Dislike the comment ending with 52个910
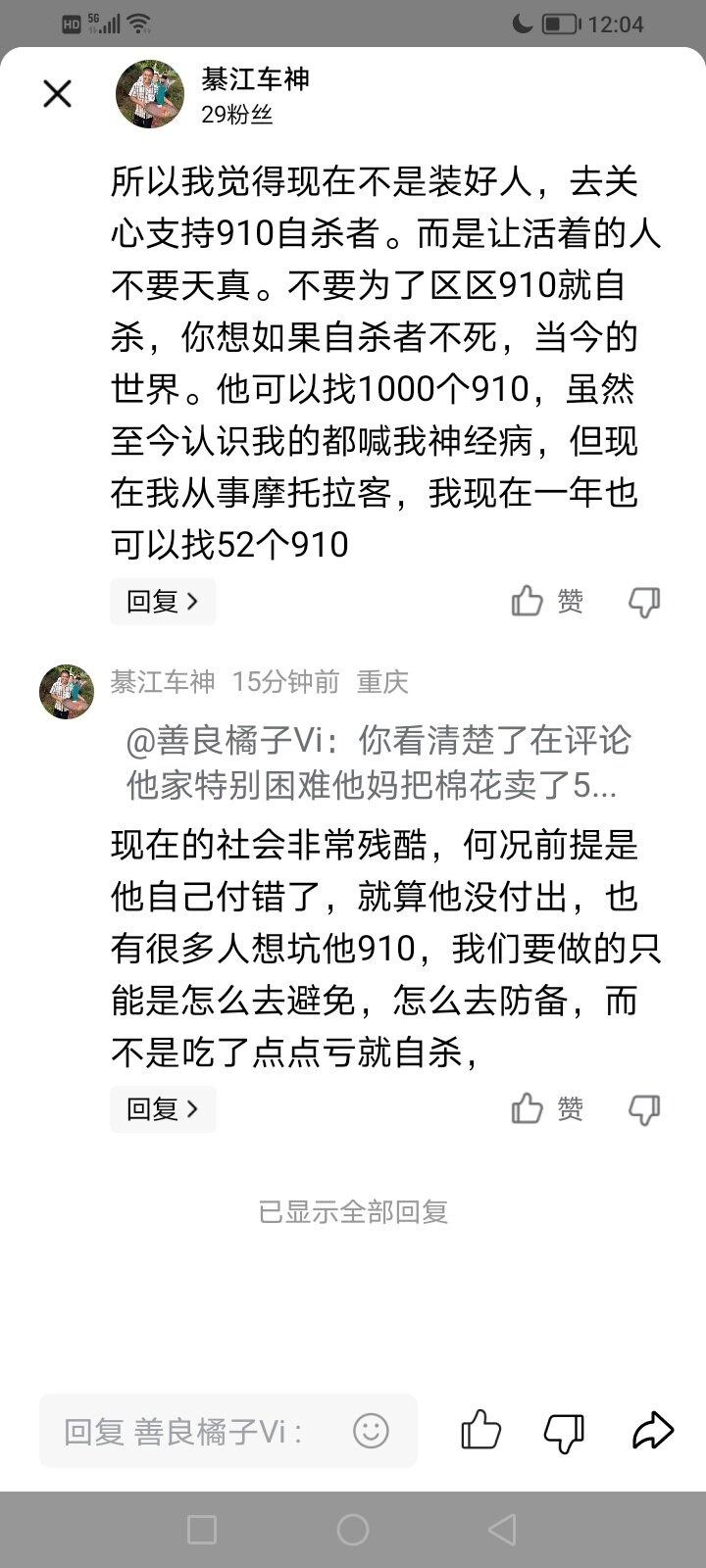The height and width of the screenshot is (1568, 706). pos(644,602)
